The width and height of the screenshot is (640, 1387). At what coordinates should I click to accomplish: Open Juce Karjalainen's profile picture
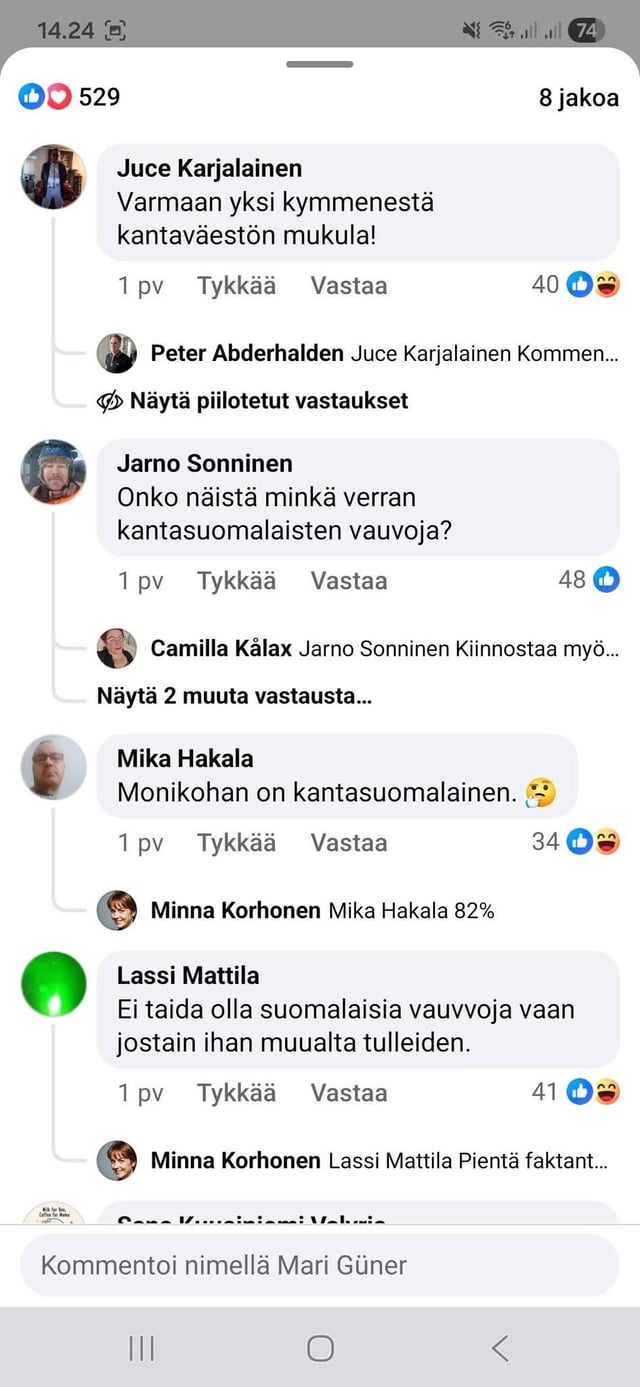[x=53, y=176]
